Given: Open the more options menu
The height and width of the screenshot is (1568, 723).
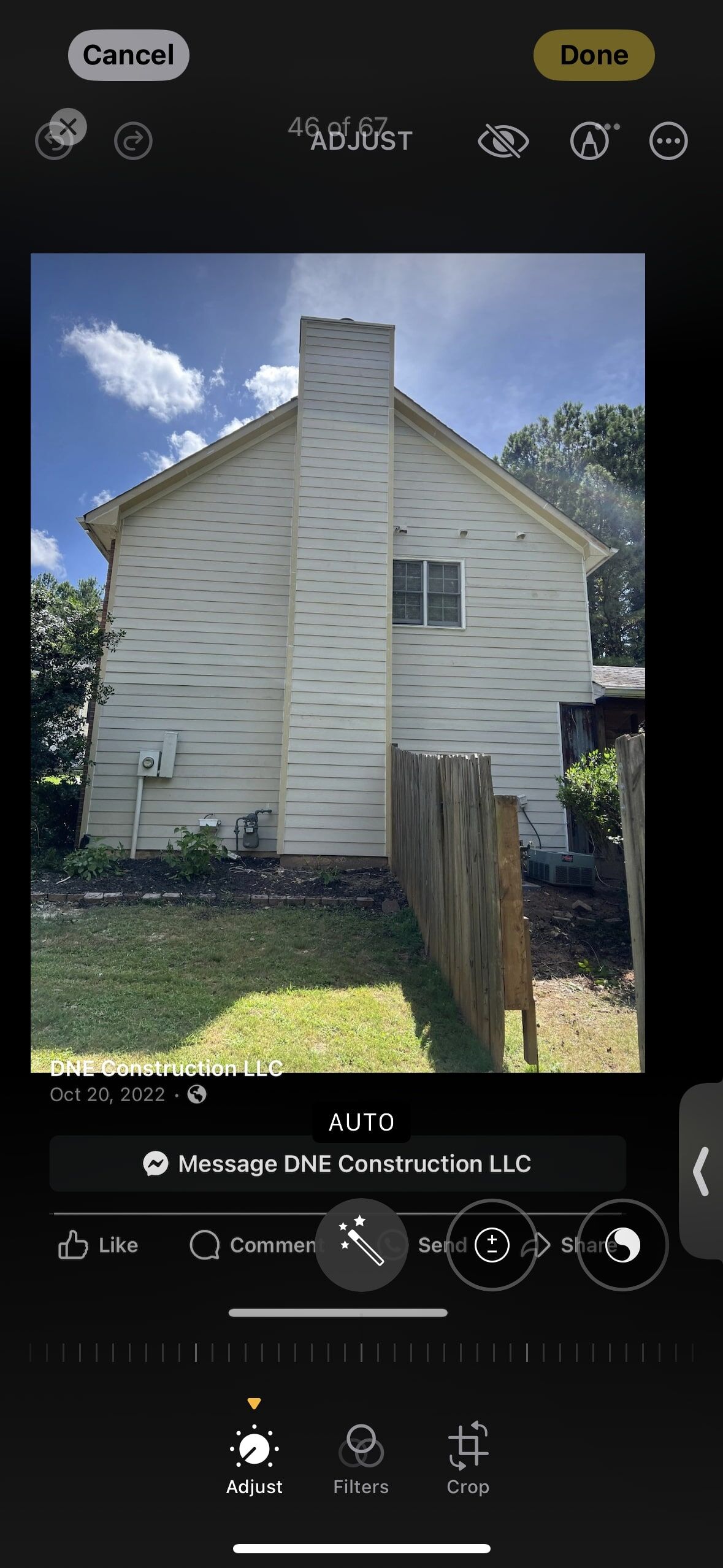Looking at the screenshot, I should [668, 142].
